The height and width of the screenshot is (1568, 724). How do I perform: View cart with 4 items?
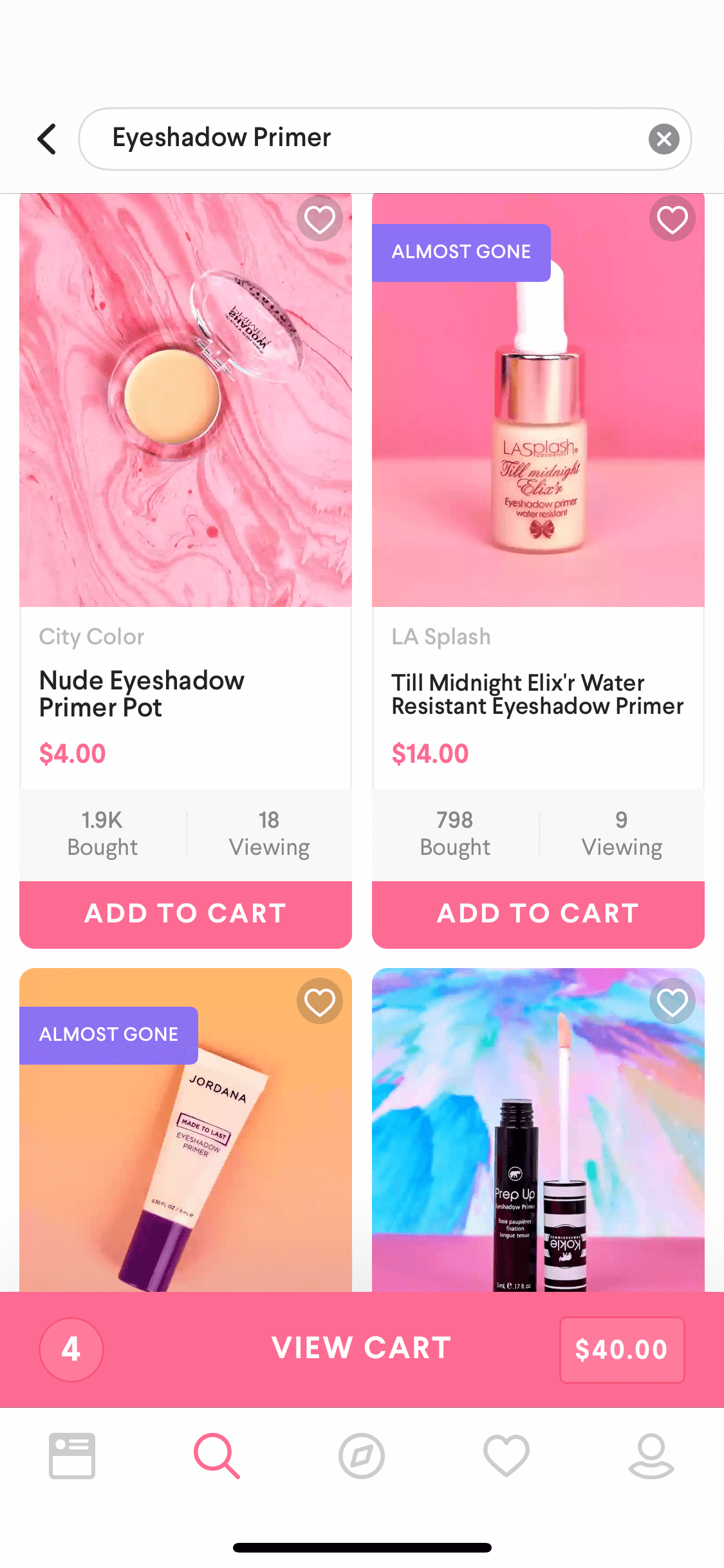click(362, 1349)
